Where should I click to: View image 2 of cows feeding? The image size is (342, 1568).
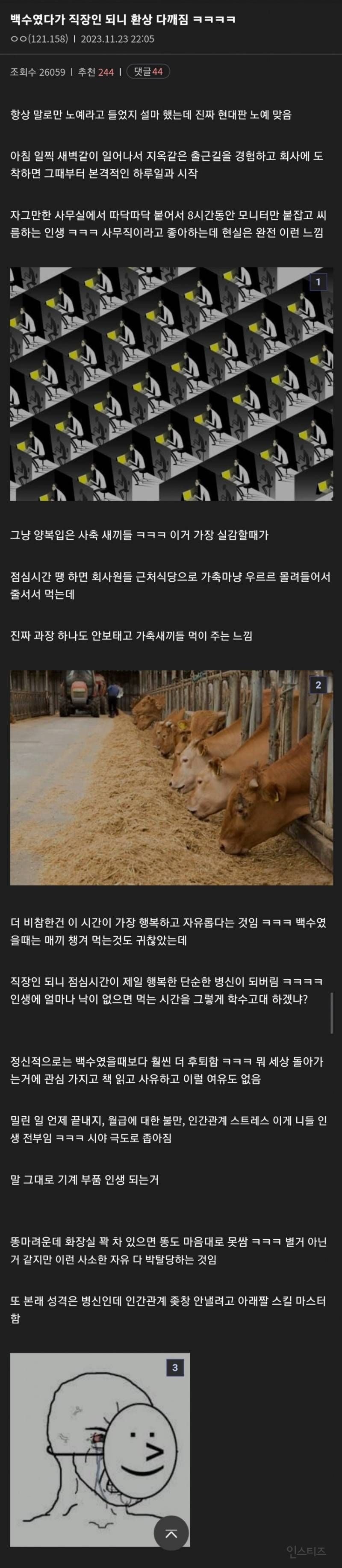click(x=171, y=777)
